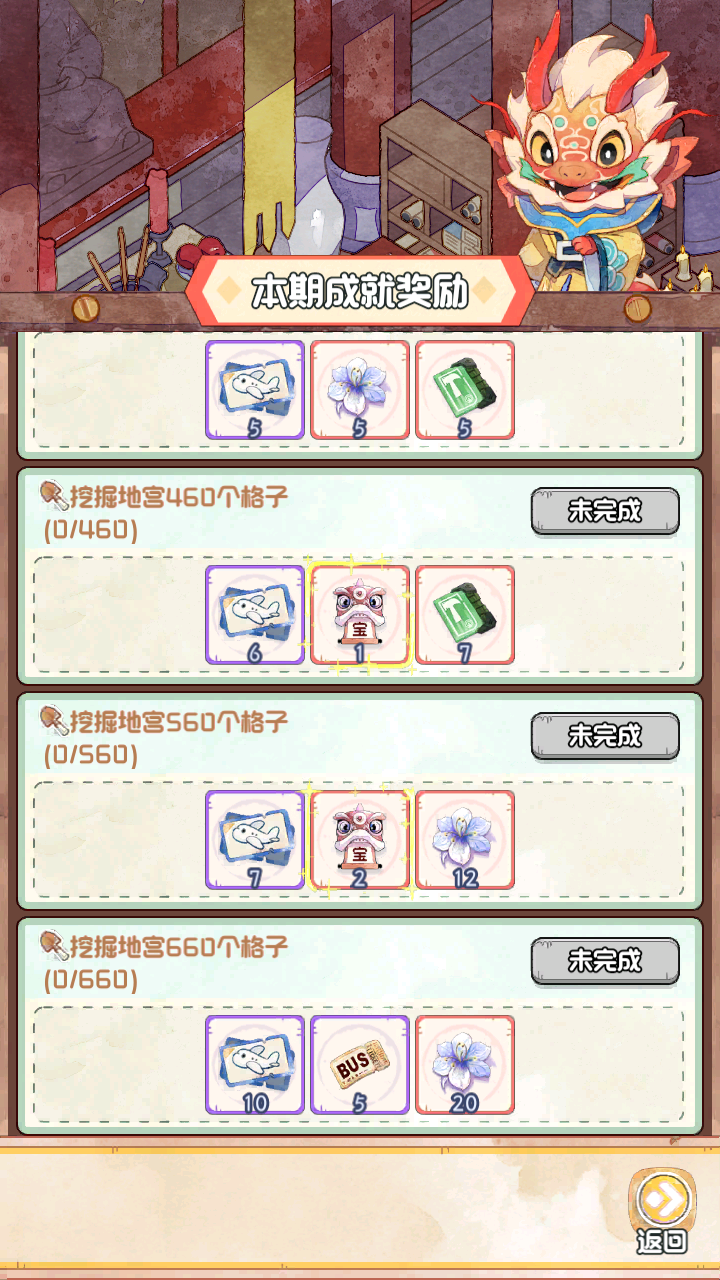
Task: Inspect lion treasure reward in the 460 task
Action: click(x=360, y=615)
